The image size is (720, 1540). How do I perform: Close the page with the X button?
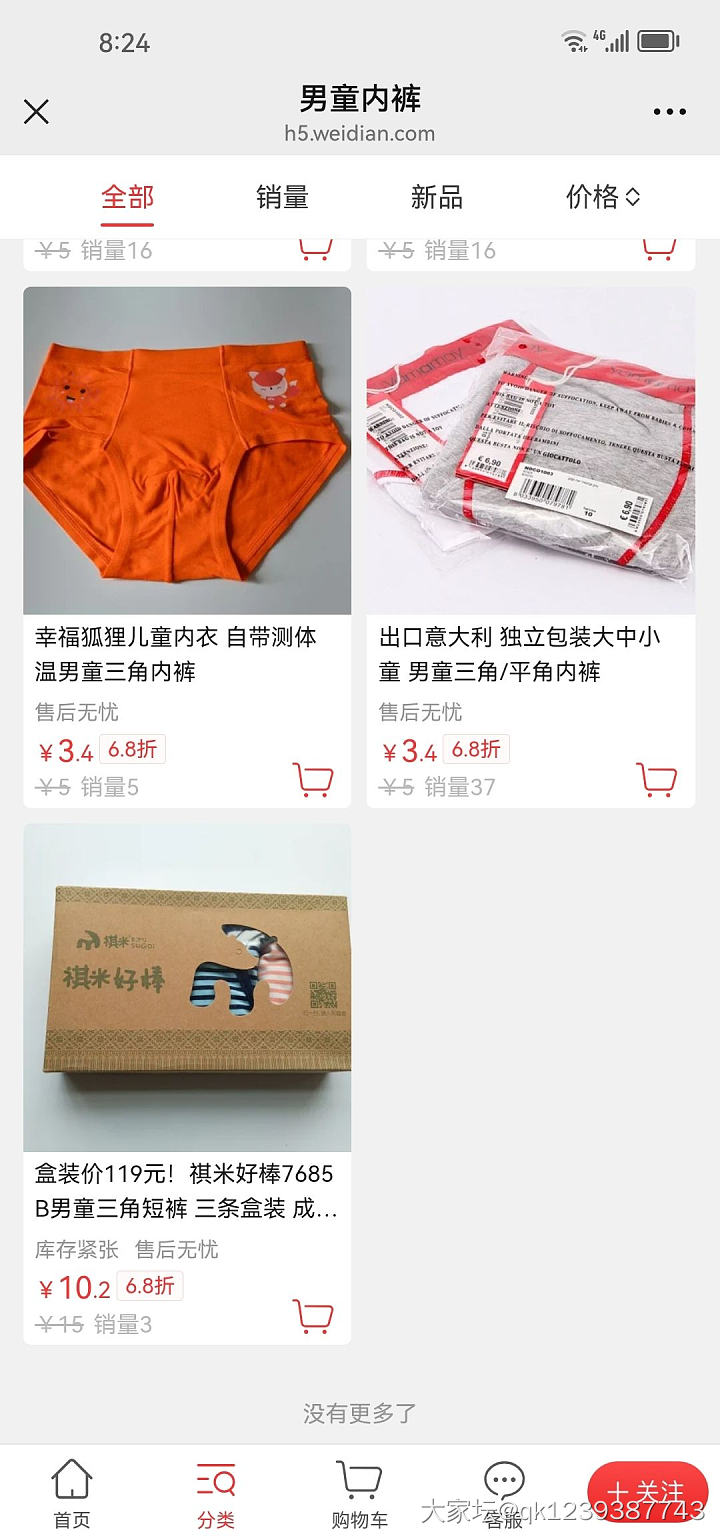(x=36, y=111)
